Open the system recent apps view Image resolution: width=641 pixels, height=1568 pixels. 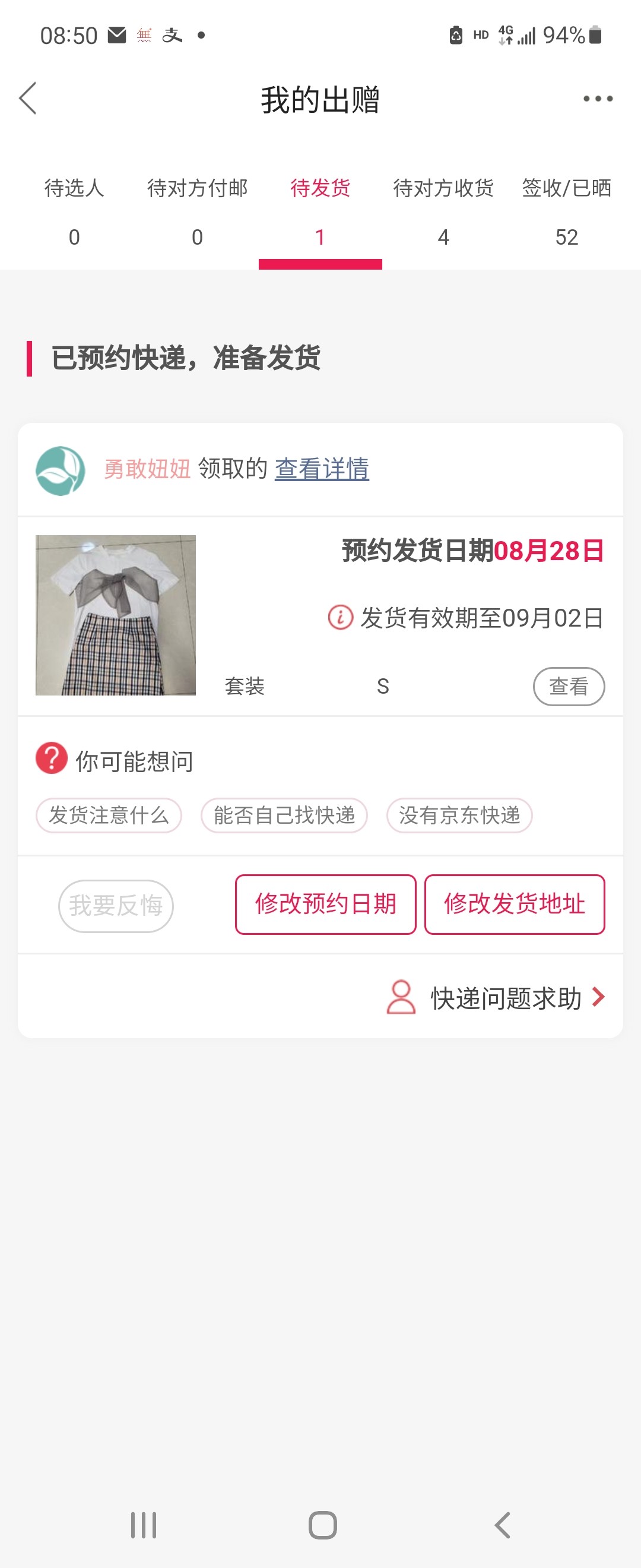(x=144, y=1525)
